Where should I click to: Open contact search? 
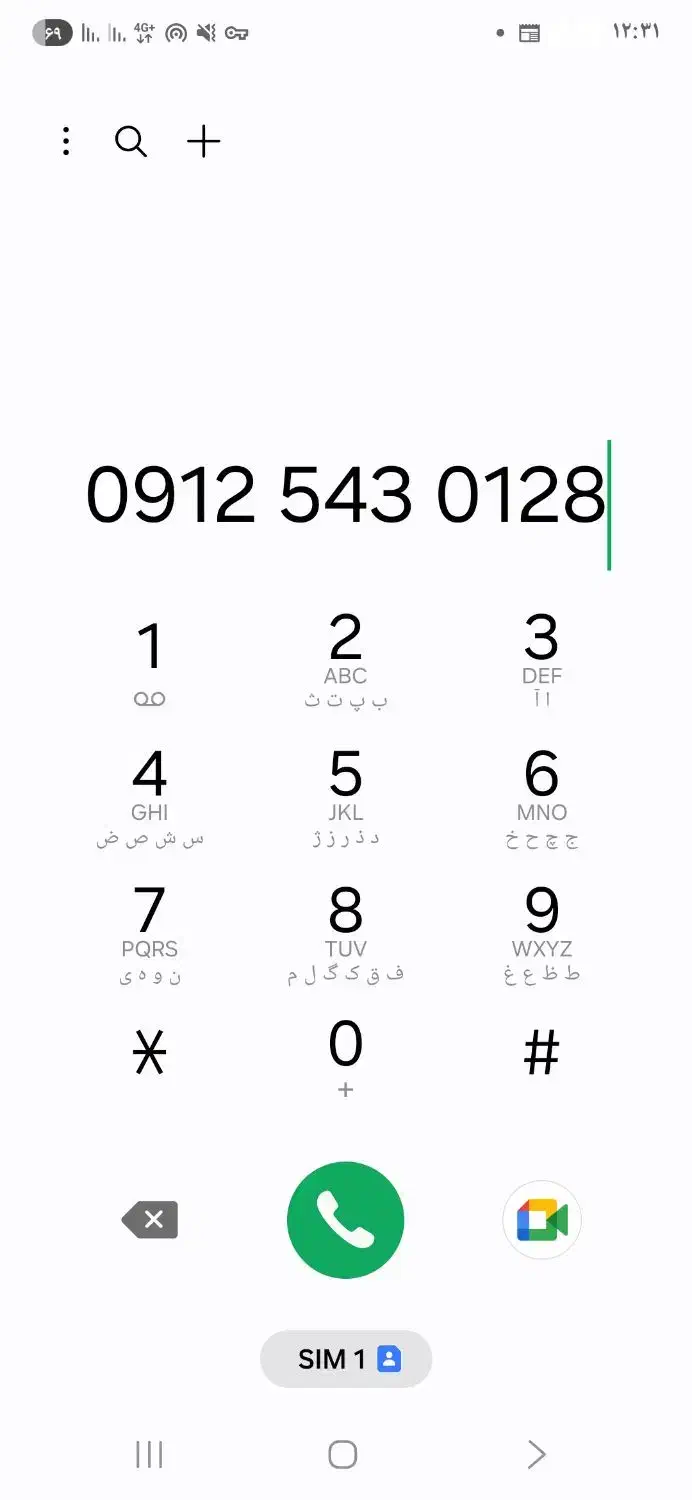[x=131, y=142]
